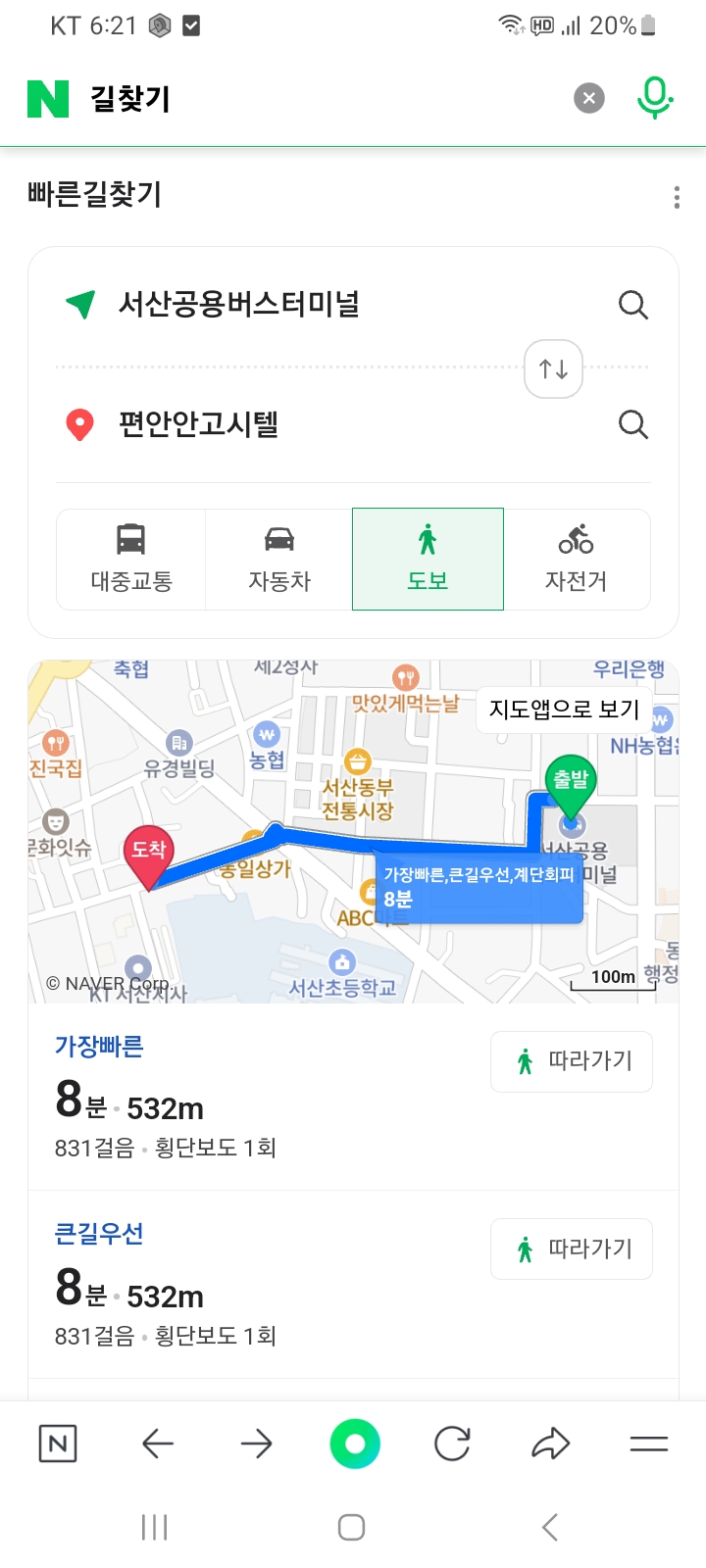Swap the start and destination
The height and width of the screenshot is (1568, 706).
click(553, 368)
